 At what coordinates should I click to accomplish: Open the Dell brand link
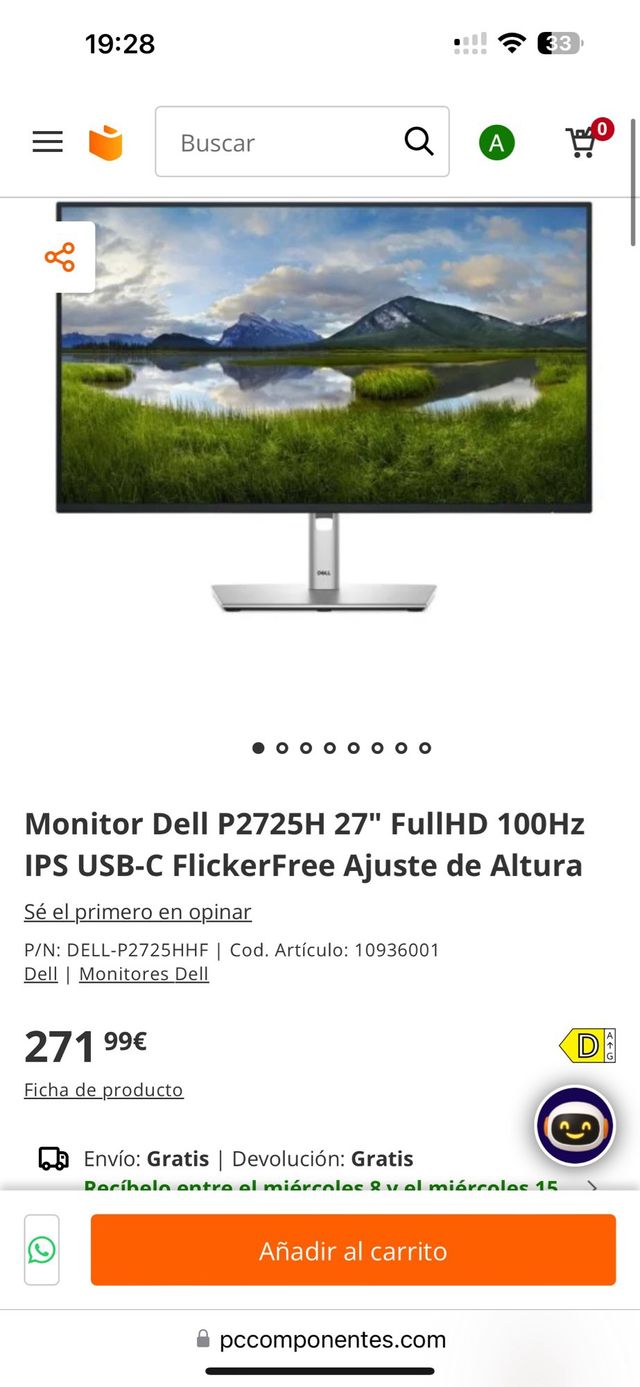click(41, 974)
